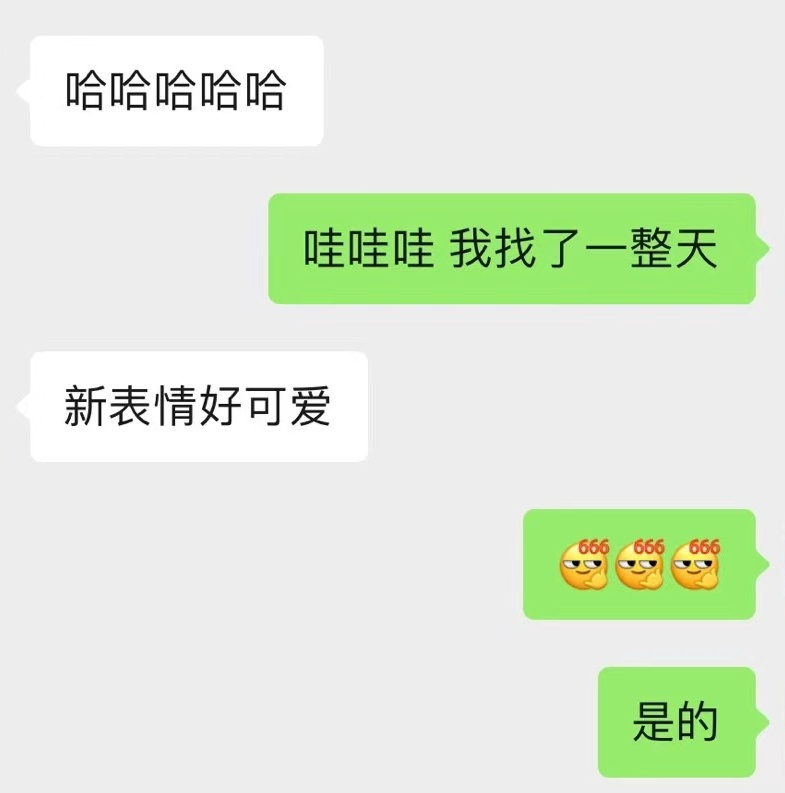Click the topmost incoming message bubble
This screenshot has width=785, height=793.
176,89
